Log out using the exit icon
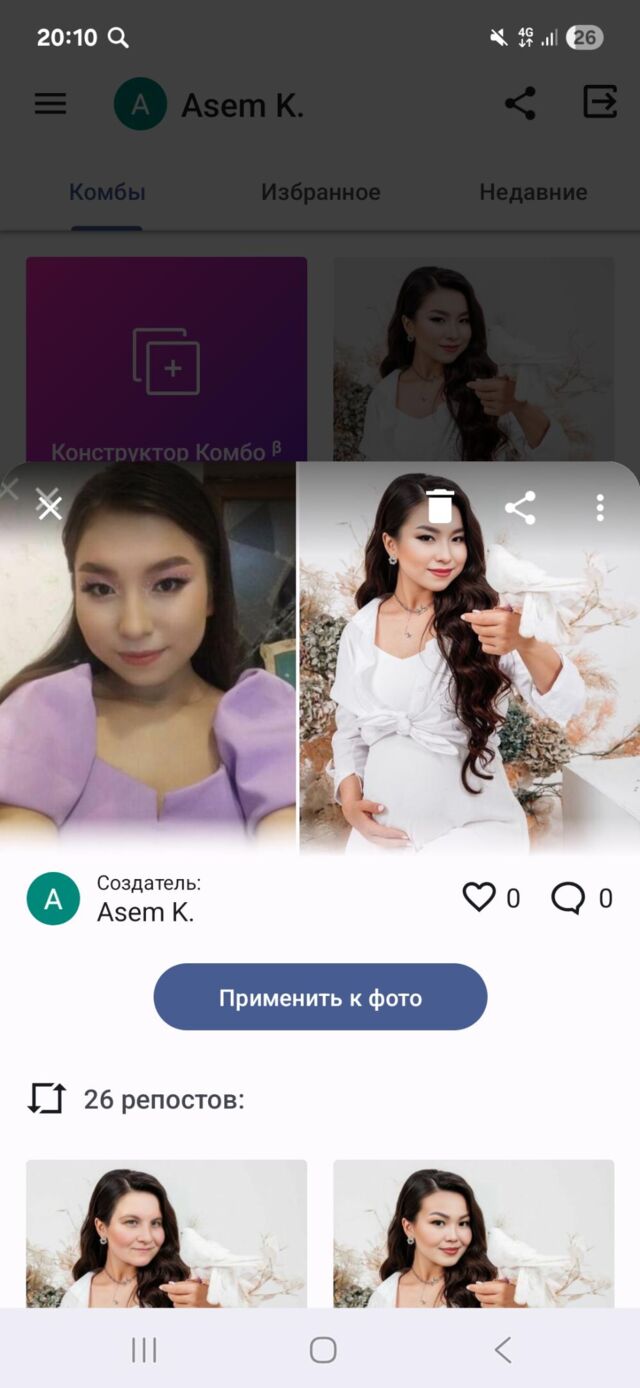 (x=600, y=102)
